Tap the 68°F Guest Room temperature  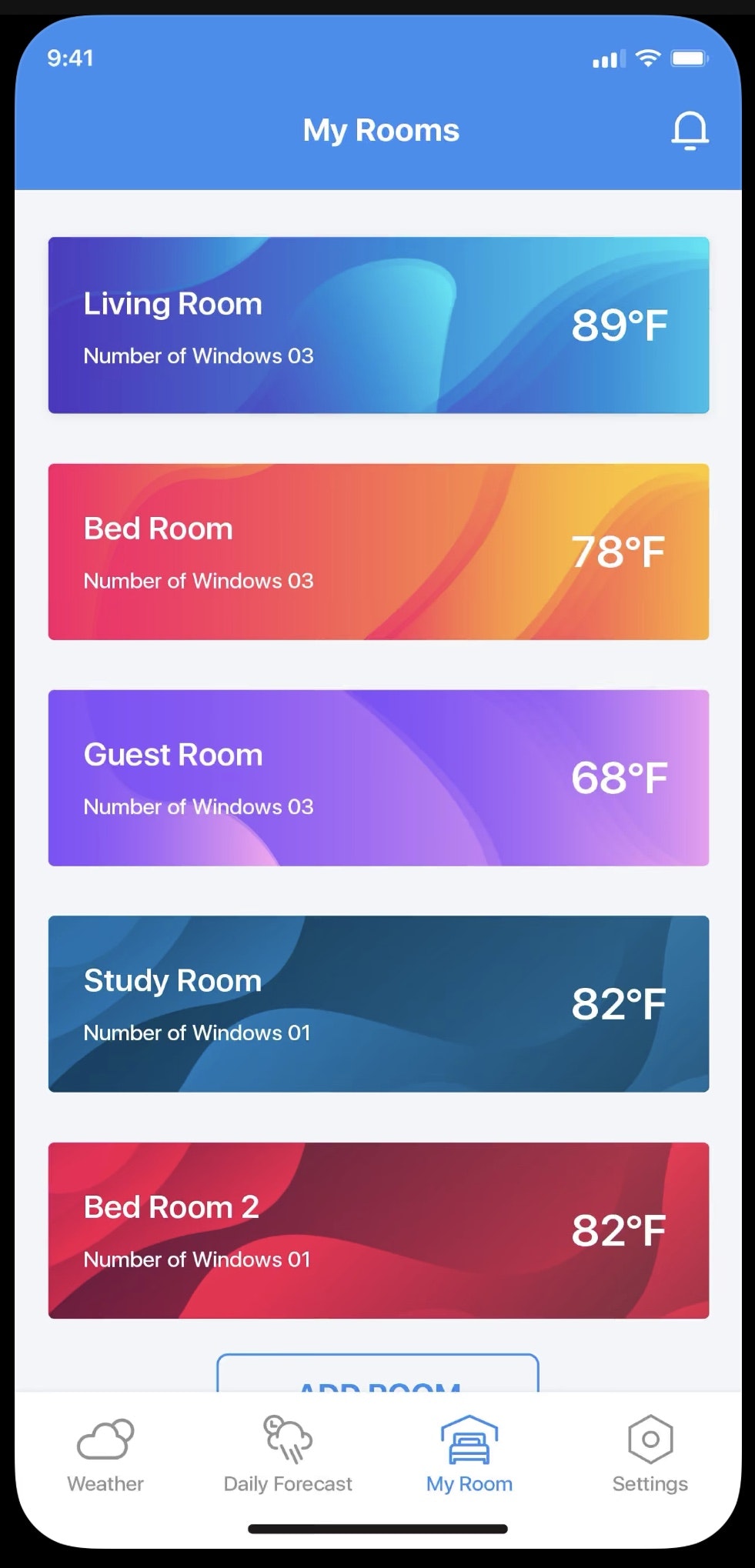pyautogui.click(x=620, y=779)
